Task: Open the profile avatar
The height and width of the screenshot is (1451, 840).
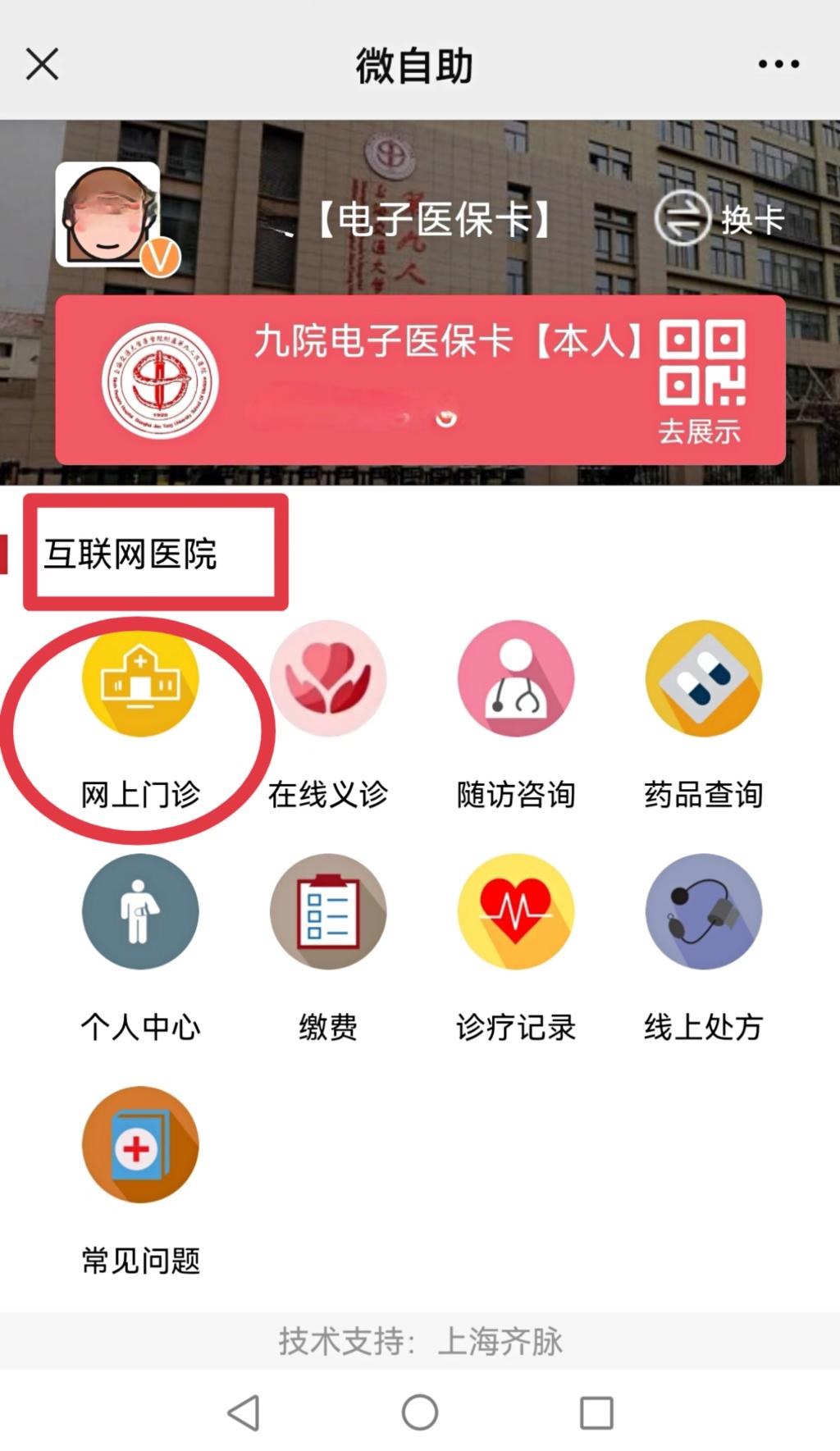Action: (108, 215)
